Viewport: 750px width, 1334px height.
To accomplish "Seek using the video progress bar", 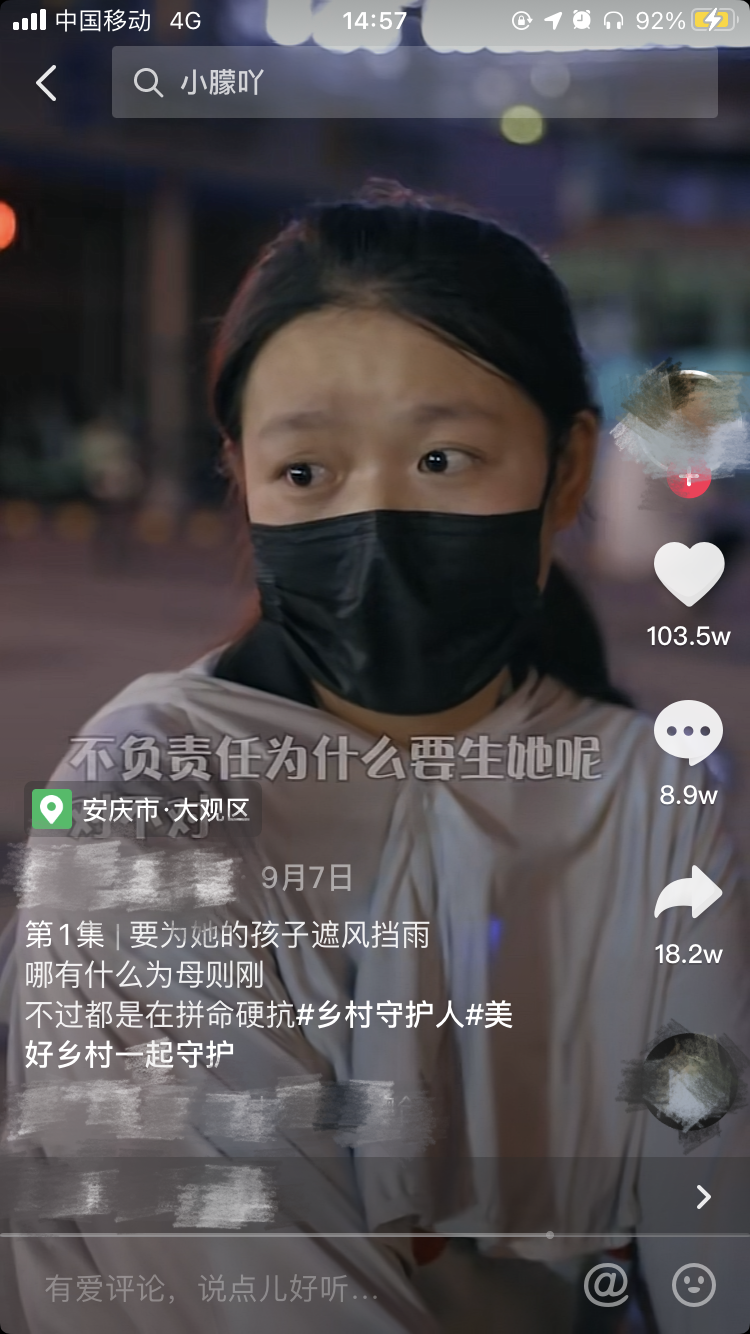I will point(375,1235).
